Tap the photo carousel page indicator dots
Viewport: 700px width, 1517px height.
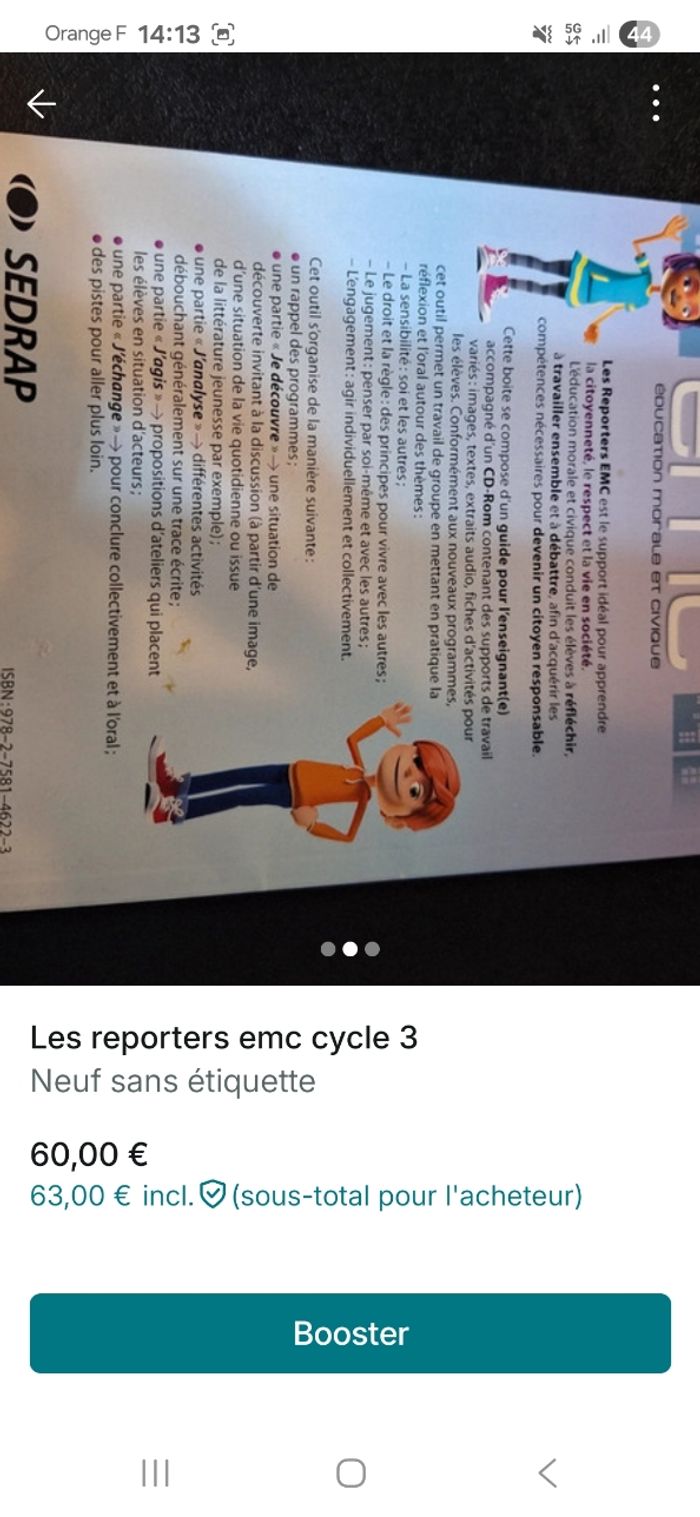[350, 949]
